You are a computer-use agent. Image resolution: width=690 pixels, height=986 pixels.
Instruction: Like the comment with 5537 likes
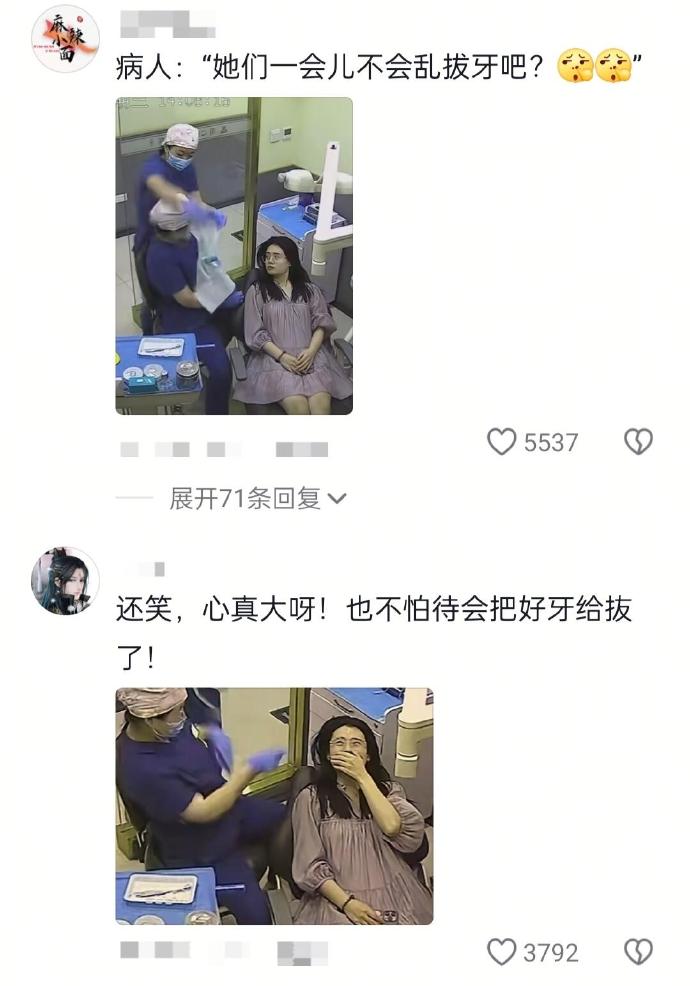pos(502,442)
